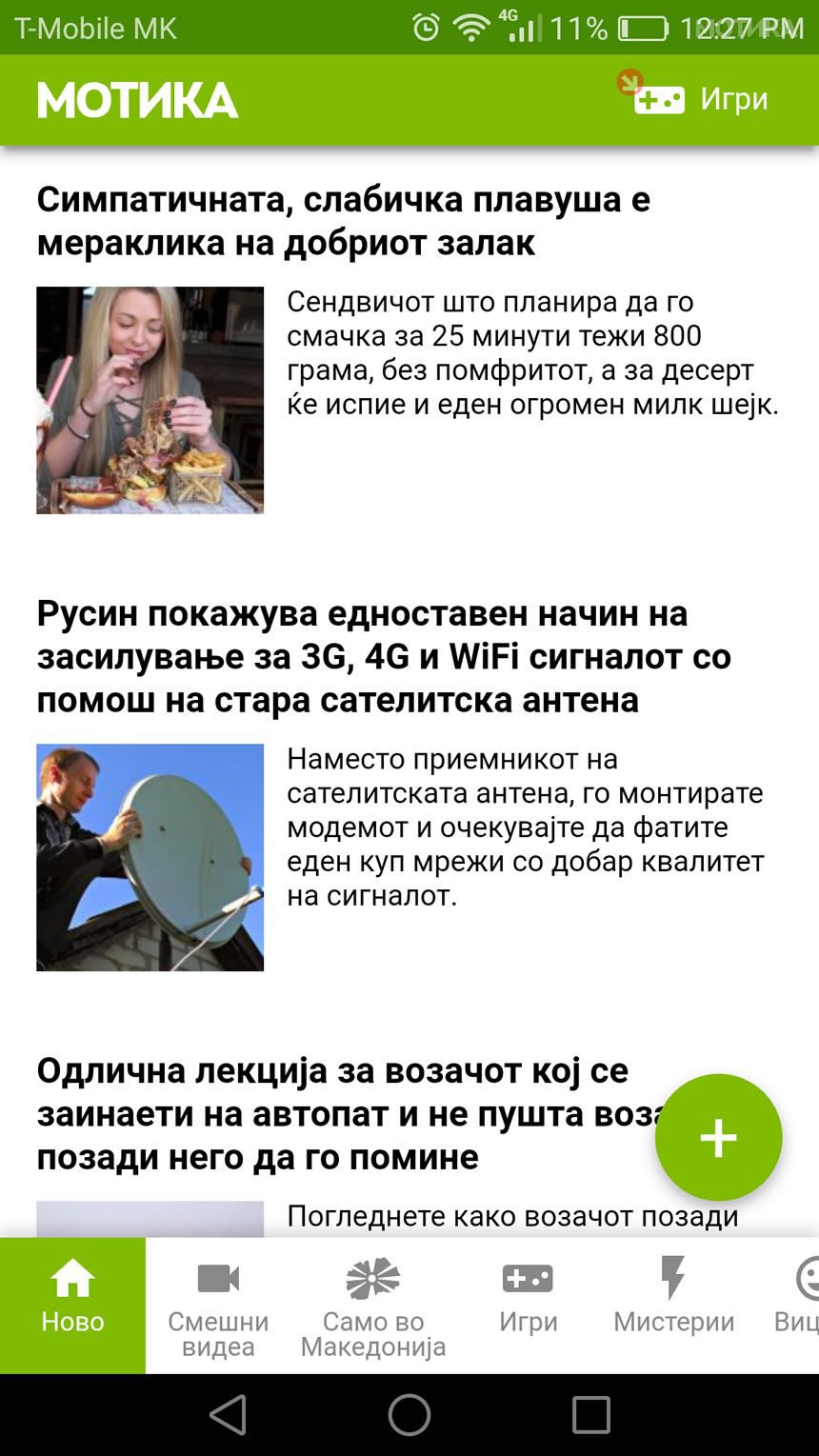Viewport: 819px width, 1456px height.
Task: Open recent apps from navigation bar
Action: 590,1415
